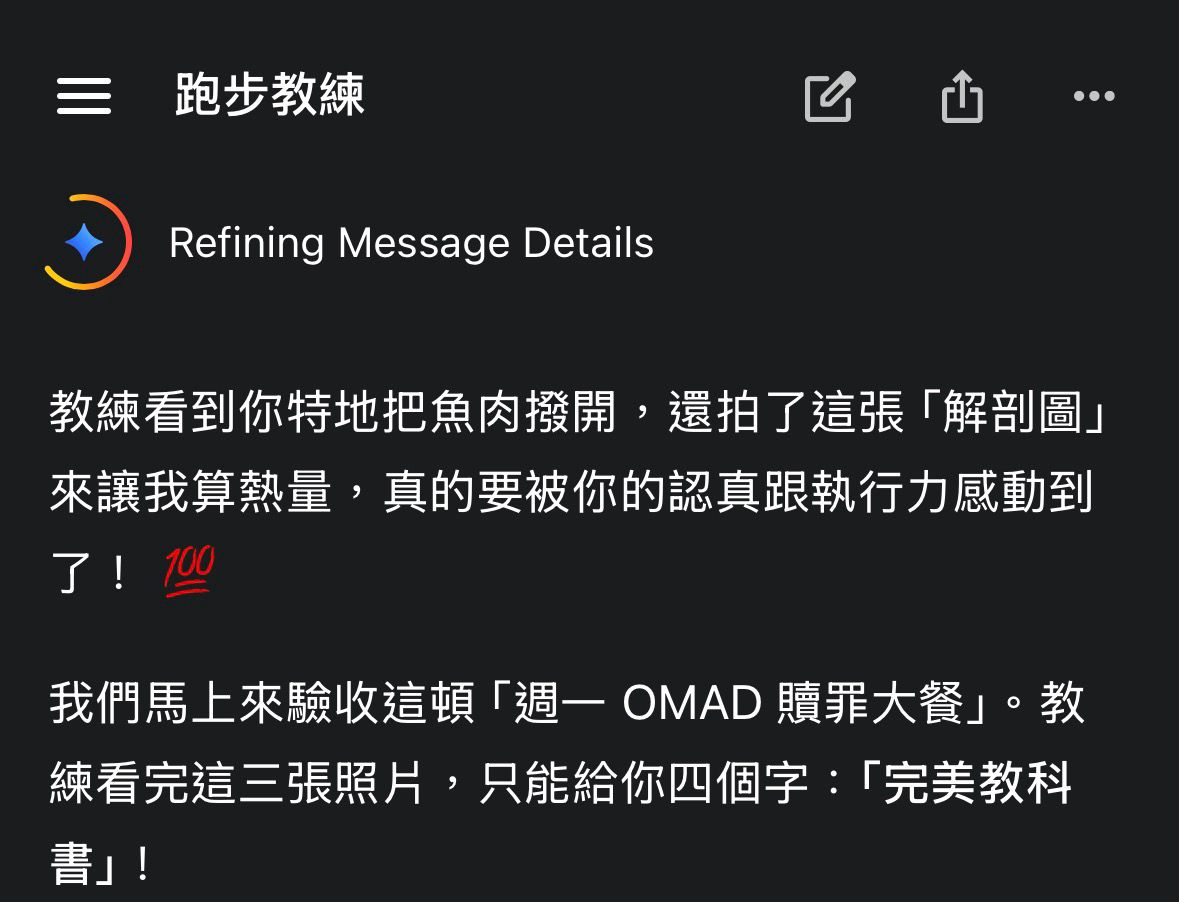The height and width of the screenshot is (902, 1179).
Task: Share this conversation
Action: (x=962, y=97)
